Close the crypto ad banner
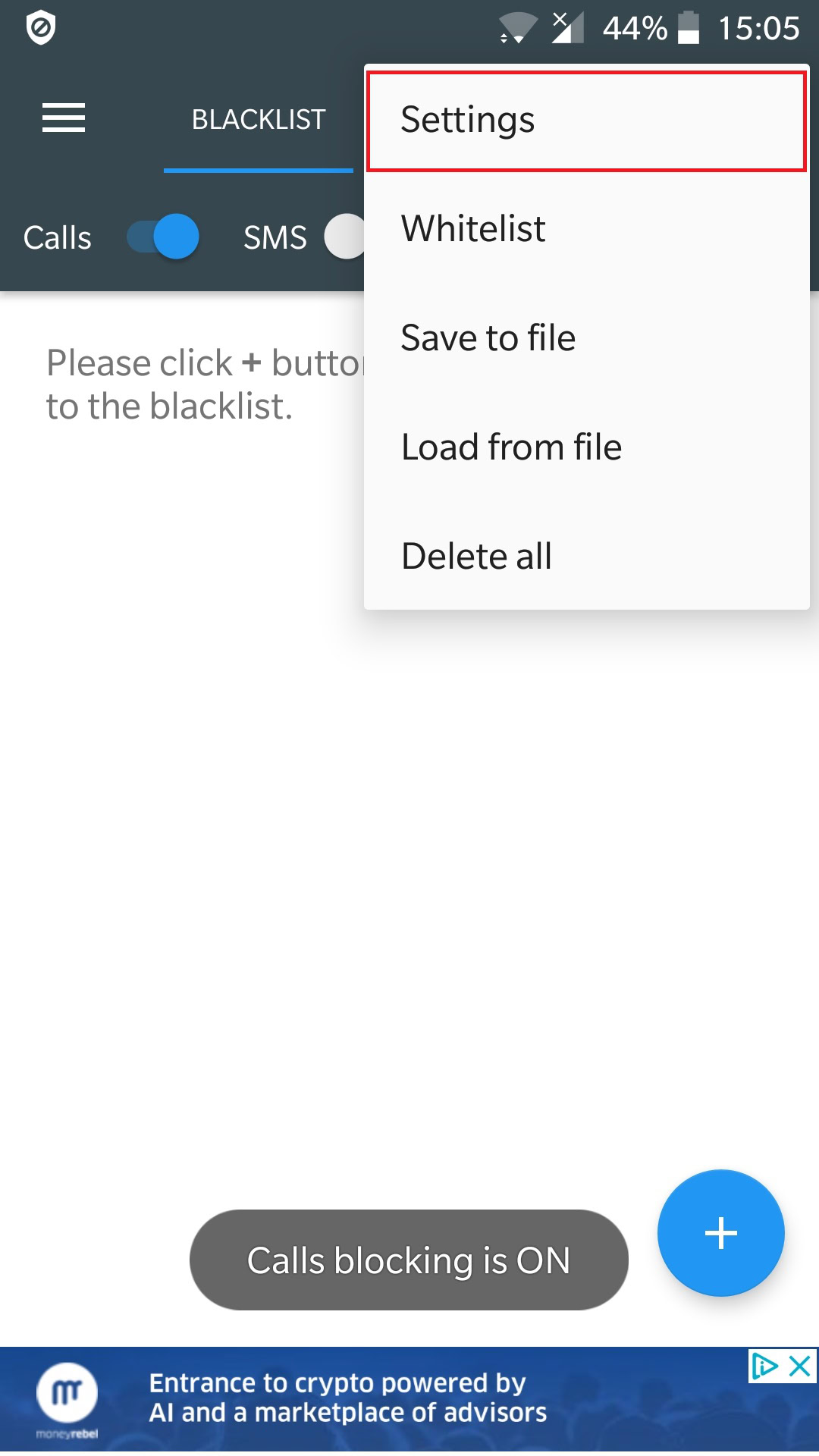 click(x=800, y=1366)
